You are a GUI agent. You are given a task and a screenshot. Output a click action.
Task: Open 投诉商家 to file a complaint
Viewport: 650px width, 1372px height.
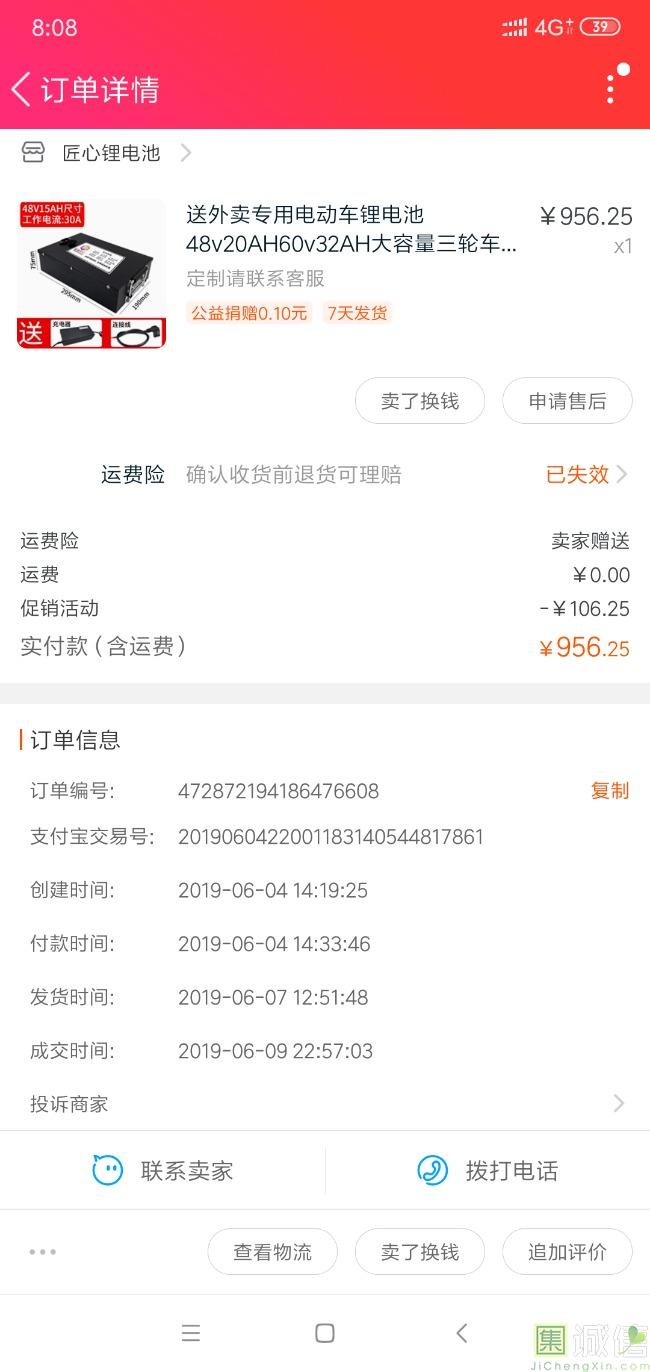point(325,1104)
